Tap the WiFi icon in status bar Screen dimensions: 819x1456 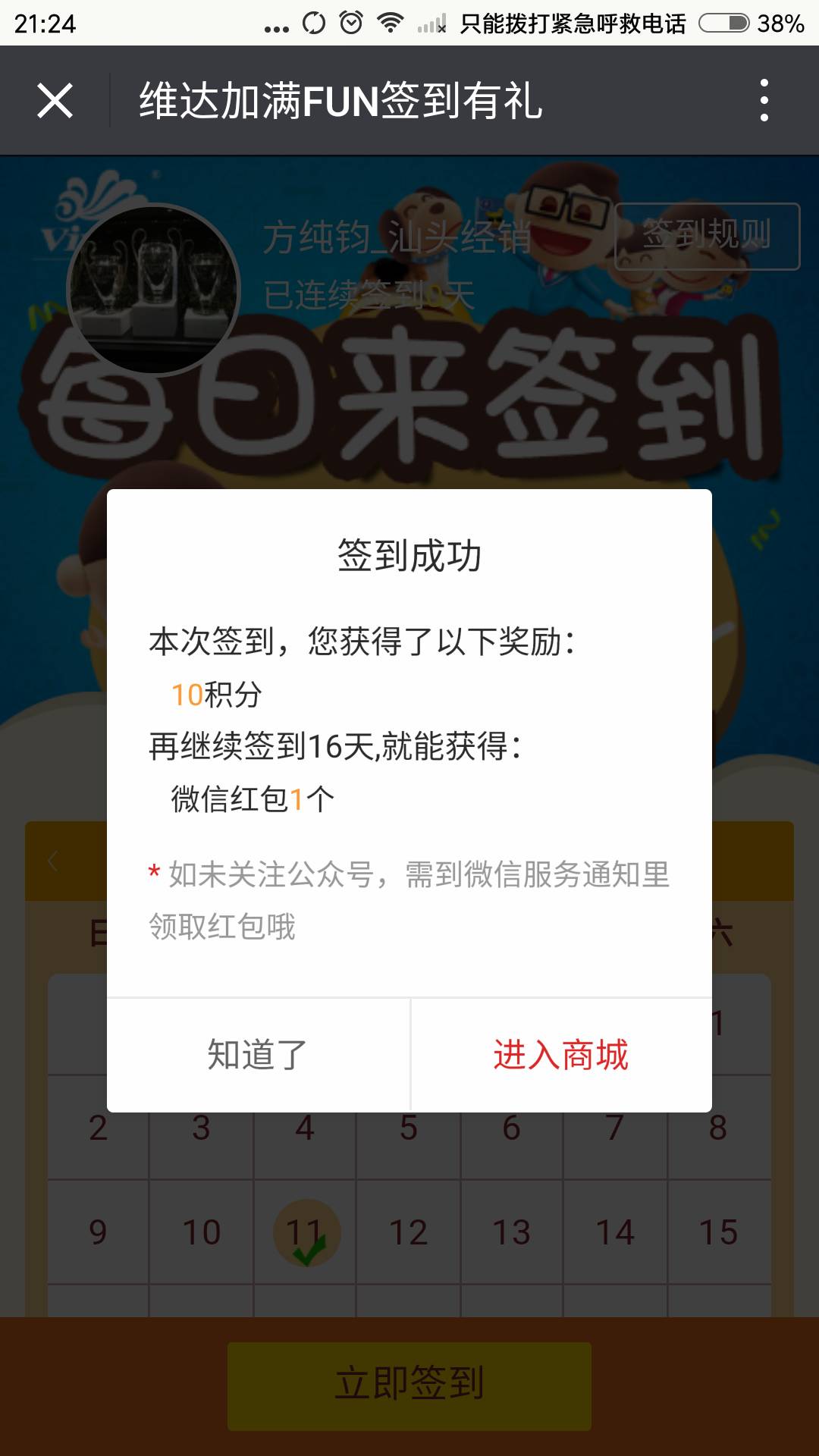pyautogui.click(x=389, y=20)
